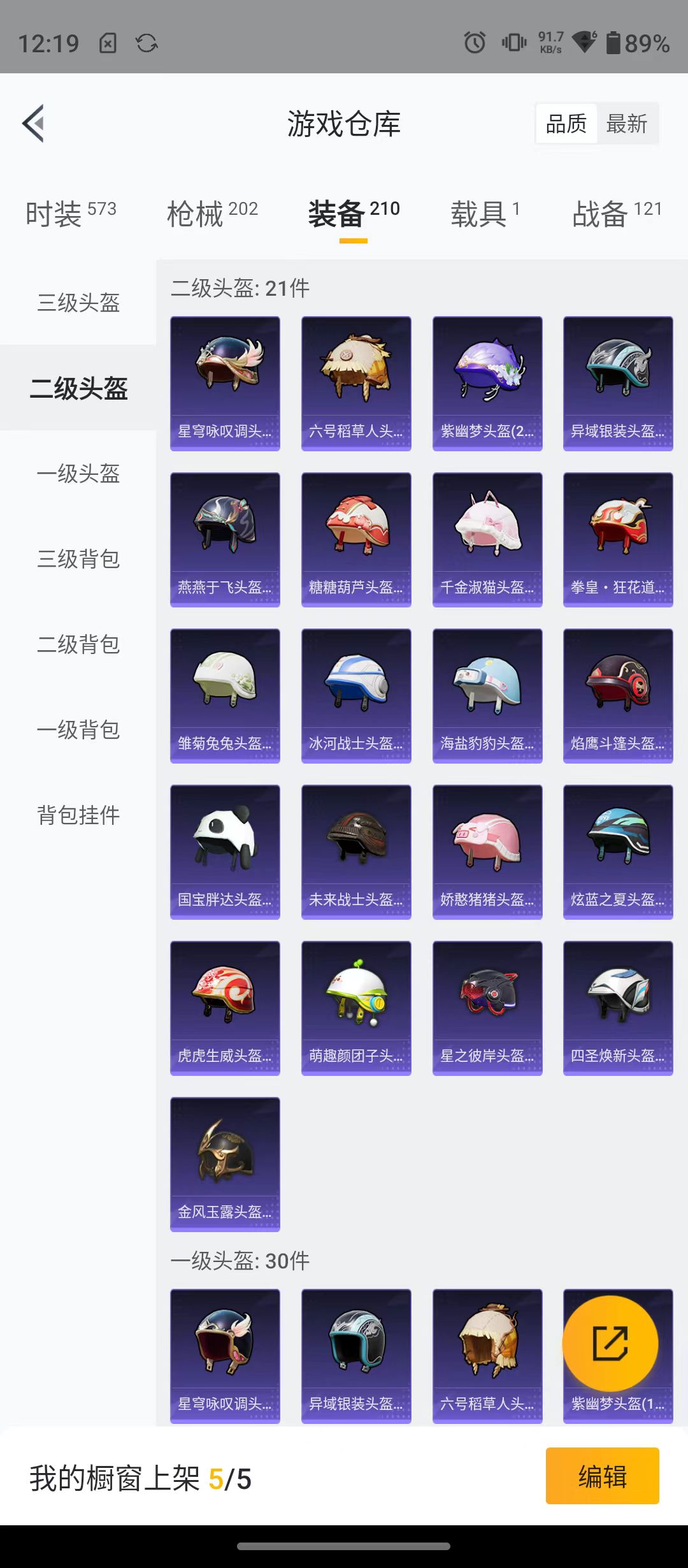
Task: Open the 紫幽梦头盔(2级) item
Action: pos(487,383)
